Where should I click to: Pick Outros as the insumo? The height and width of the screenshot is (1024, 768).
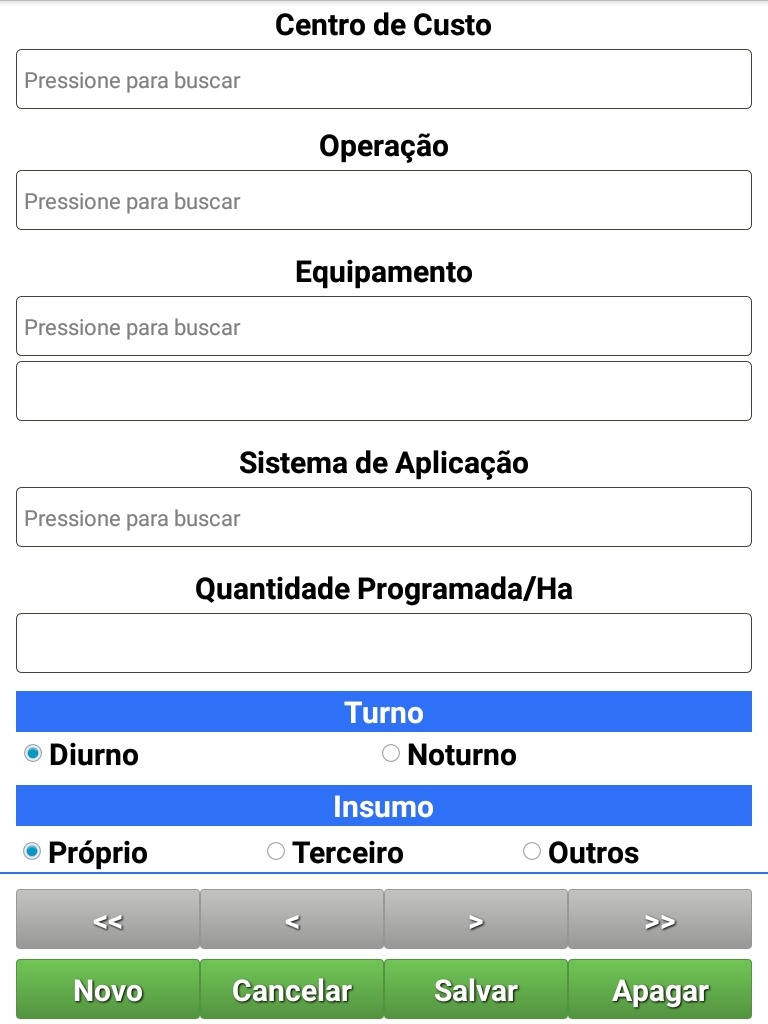pos(532,851)
